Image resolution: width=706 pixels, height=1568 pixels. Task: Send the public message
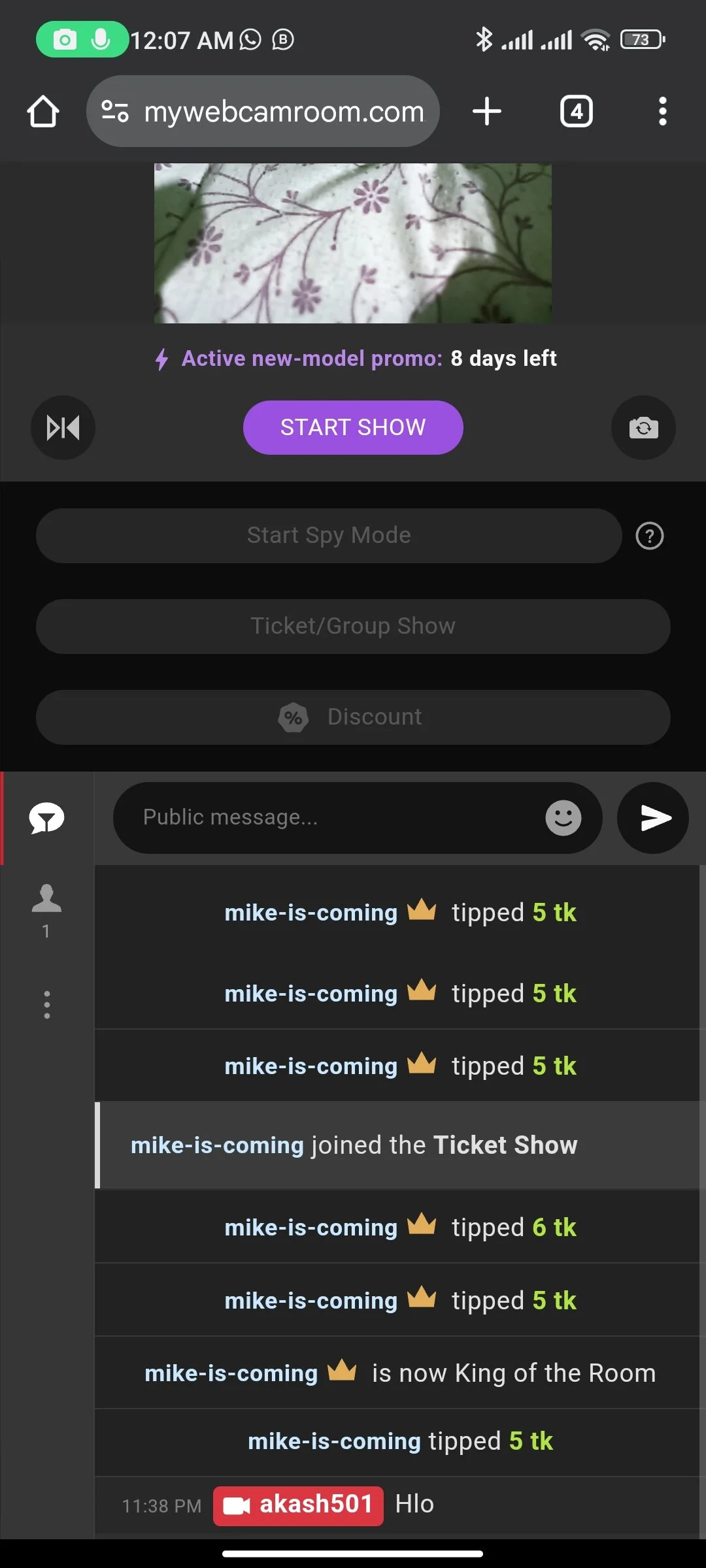point(652,818)
